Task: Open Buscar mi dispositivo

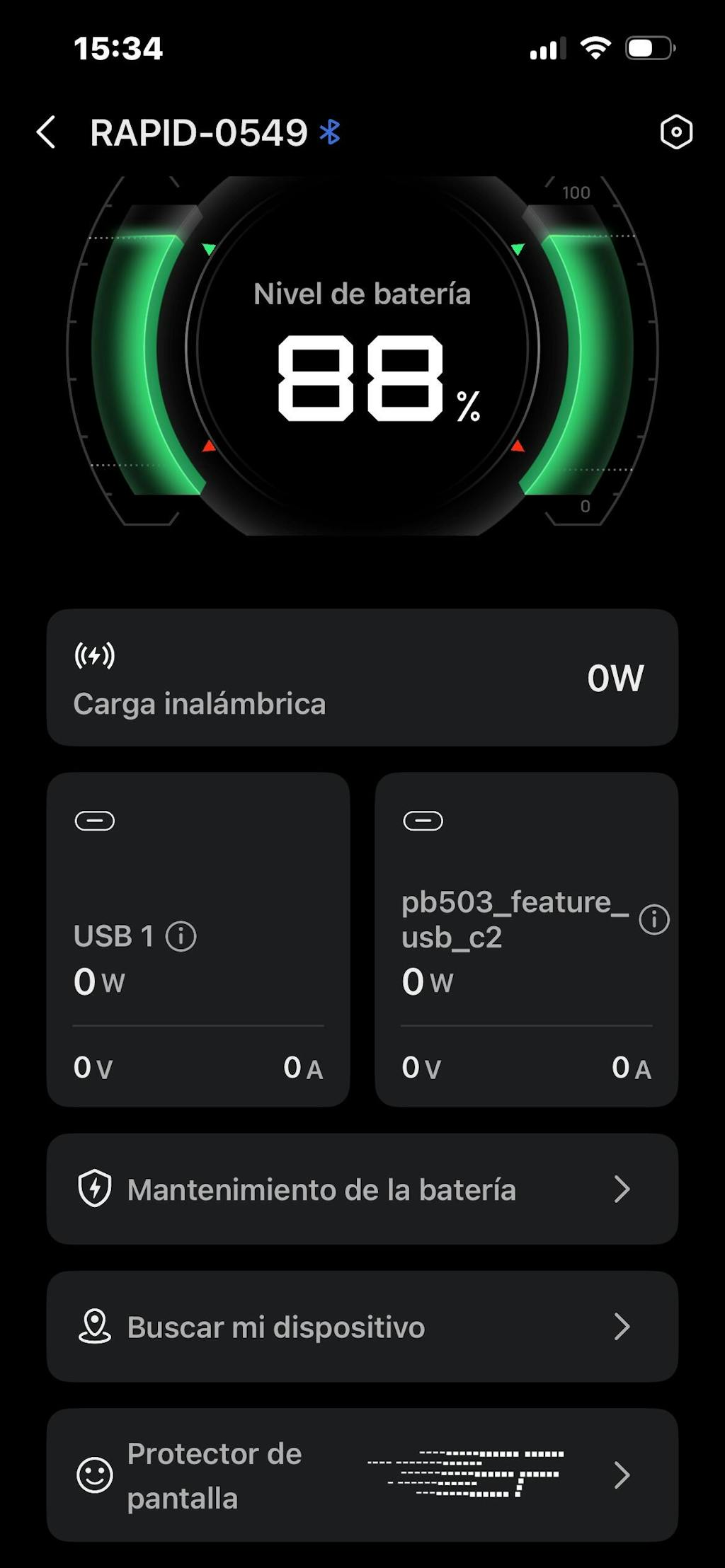Action: (362, 1327)
